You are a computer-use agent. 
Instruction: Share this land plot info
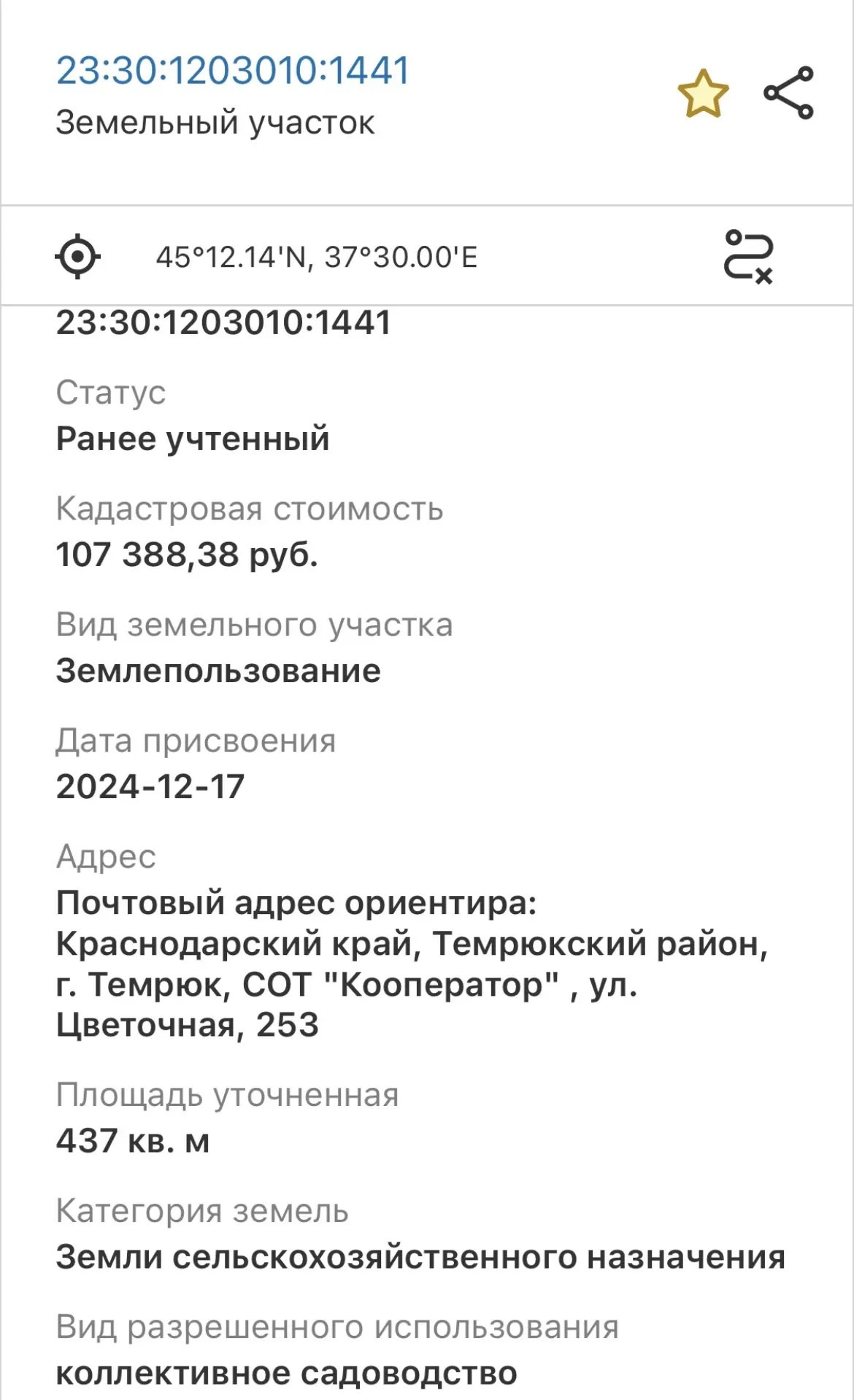(x=788, y=93)
